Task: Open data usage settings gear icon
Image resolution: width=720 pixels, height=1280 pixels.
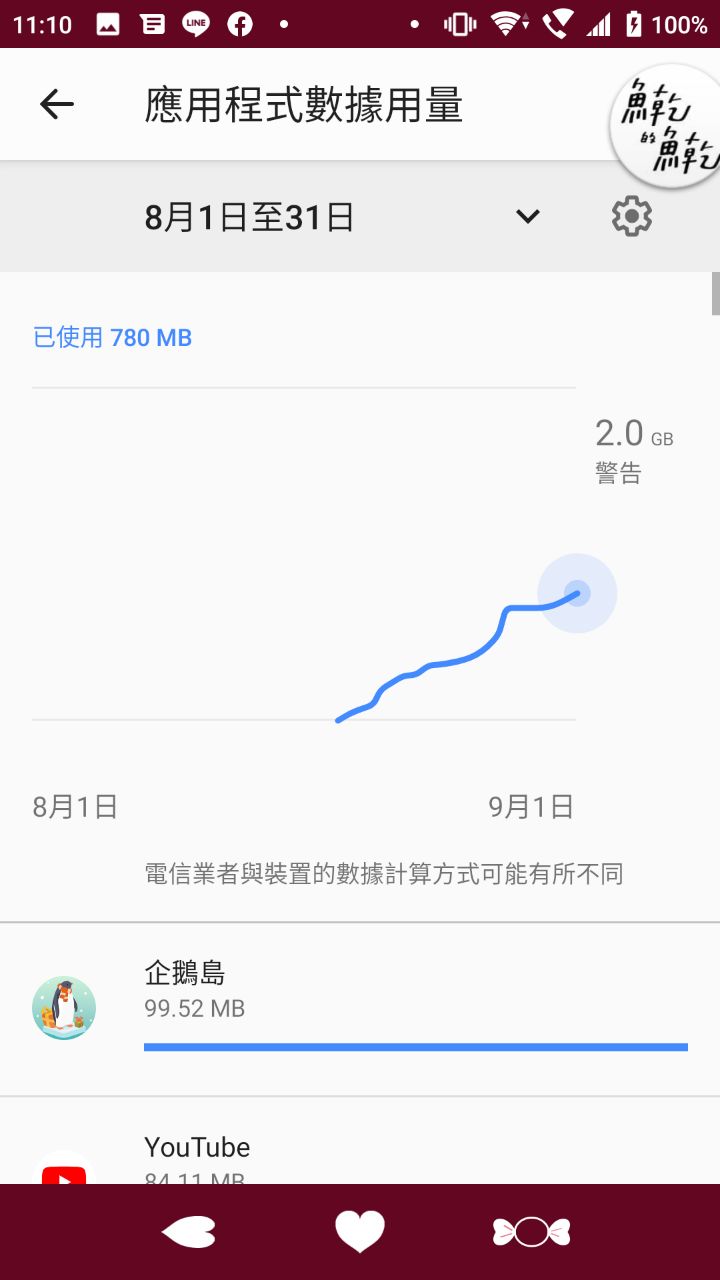Action: tap(631, 216)
